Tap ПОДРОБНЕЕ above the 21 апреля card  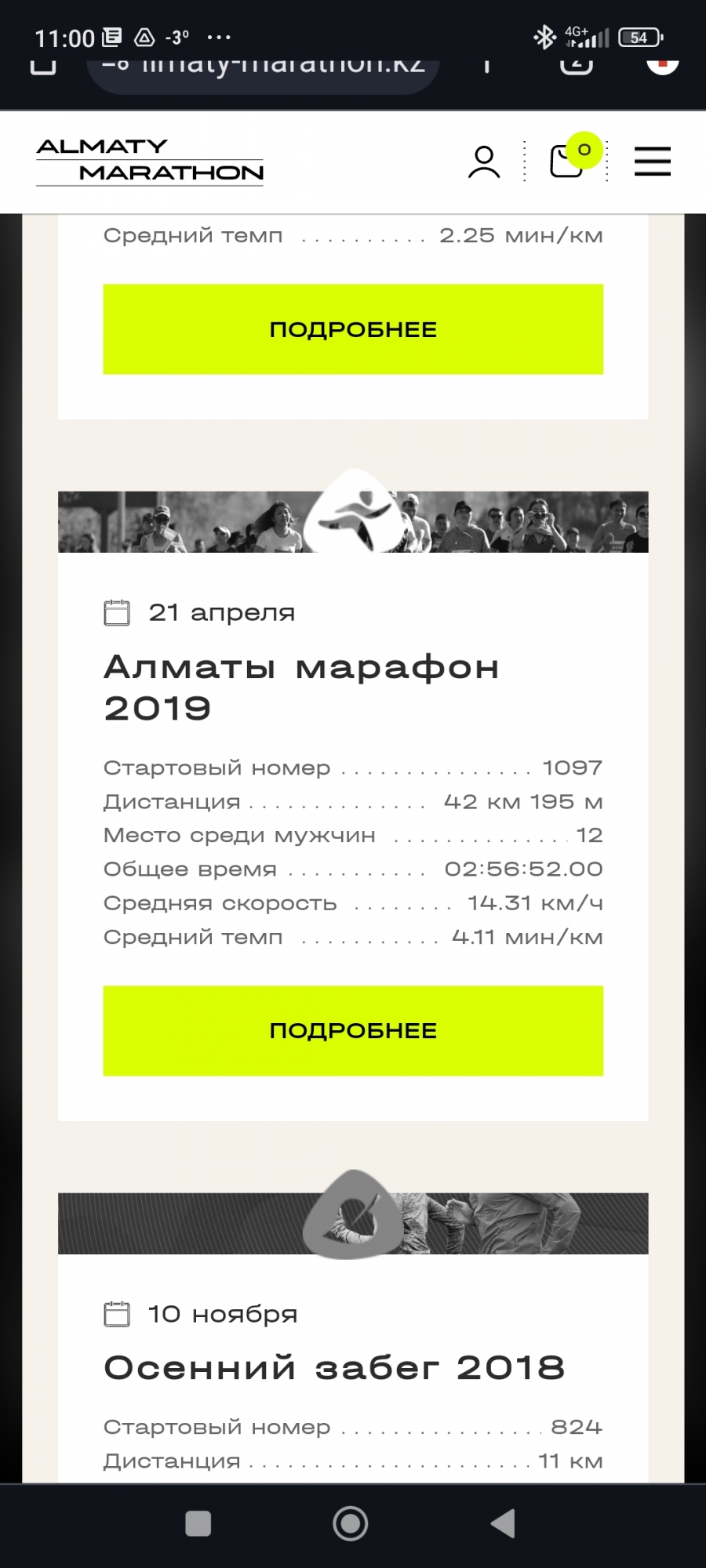coord(353,329)
